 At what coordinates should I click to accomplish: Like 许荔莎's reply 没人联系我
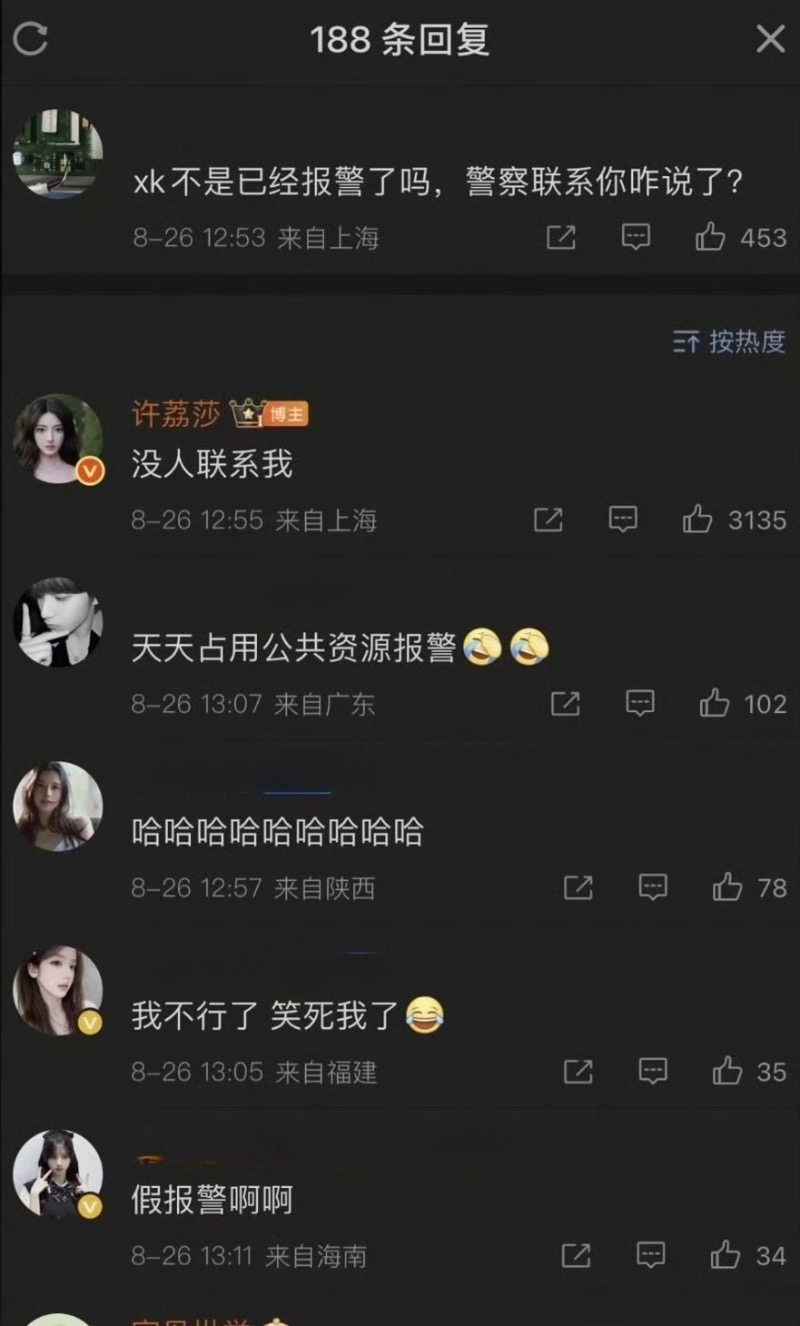[x=697, y=519]
